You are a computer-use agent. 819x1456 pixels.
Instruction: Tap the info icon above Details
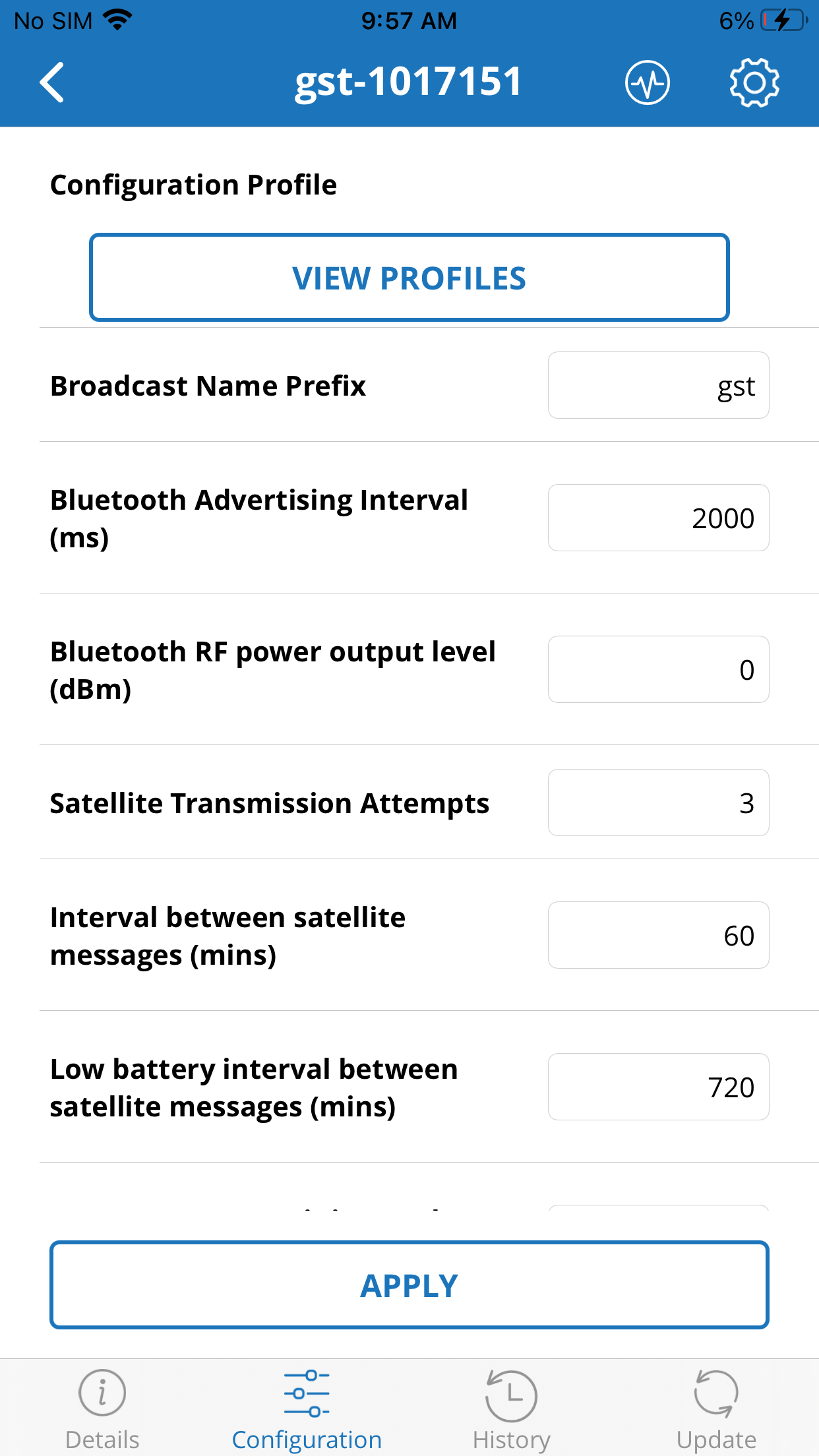click(102, 1393)
